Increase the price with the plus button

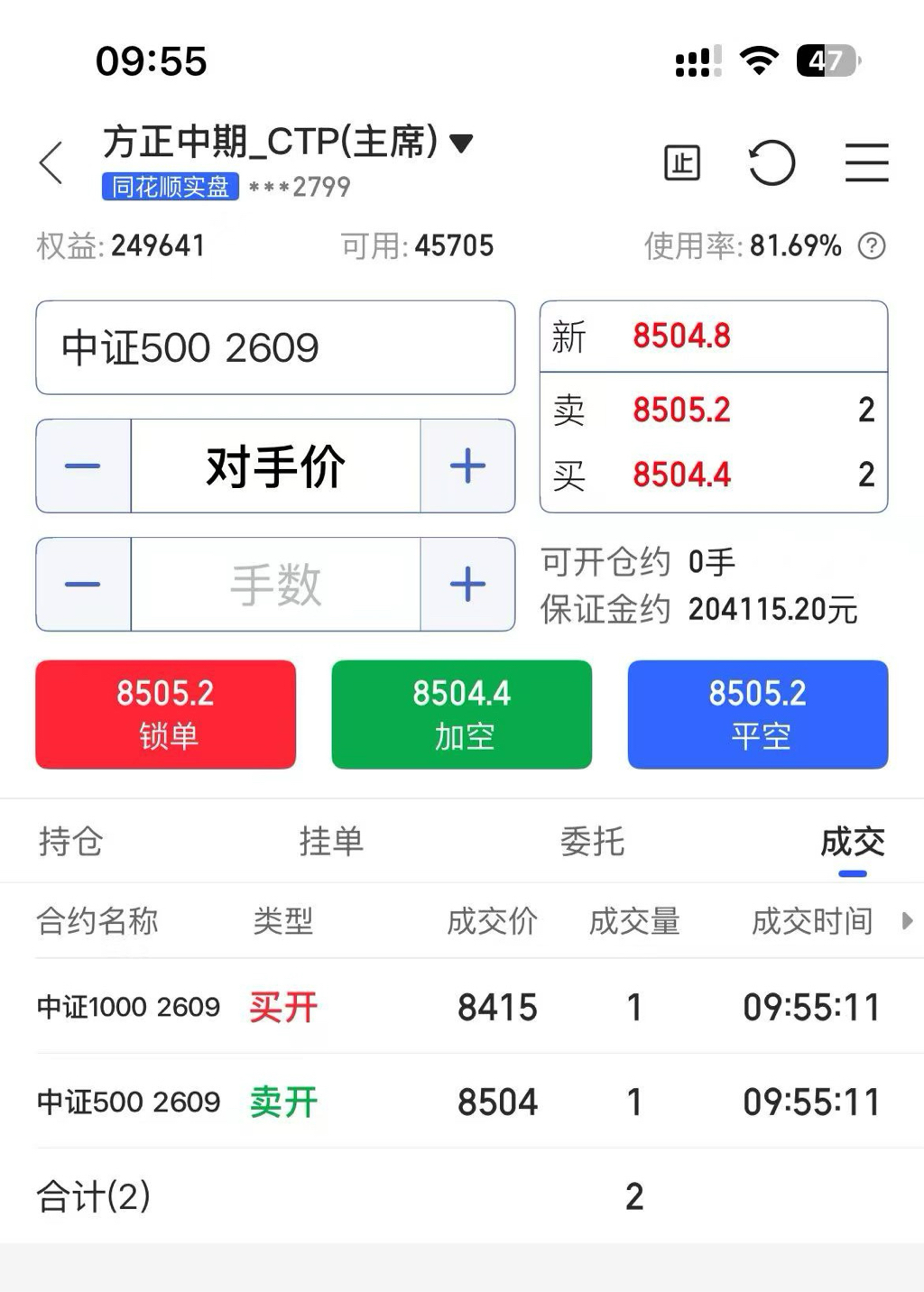point(467,466)
